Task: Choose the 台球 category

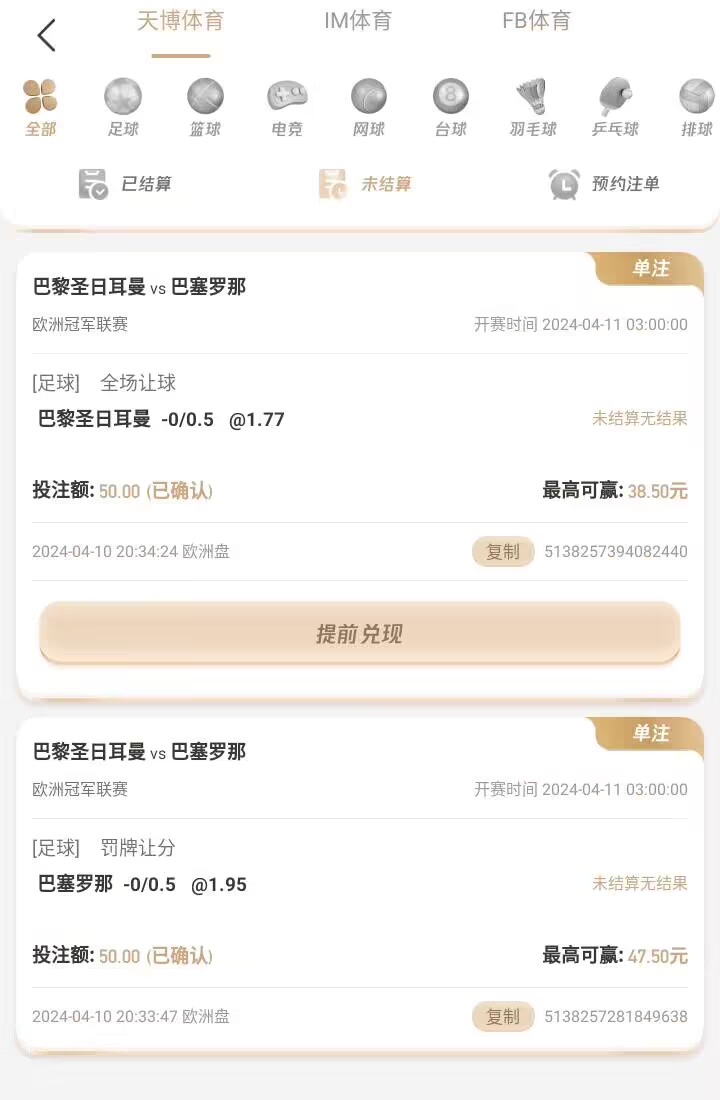Action: pyautogui.click(x=451, y=108)
